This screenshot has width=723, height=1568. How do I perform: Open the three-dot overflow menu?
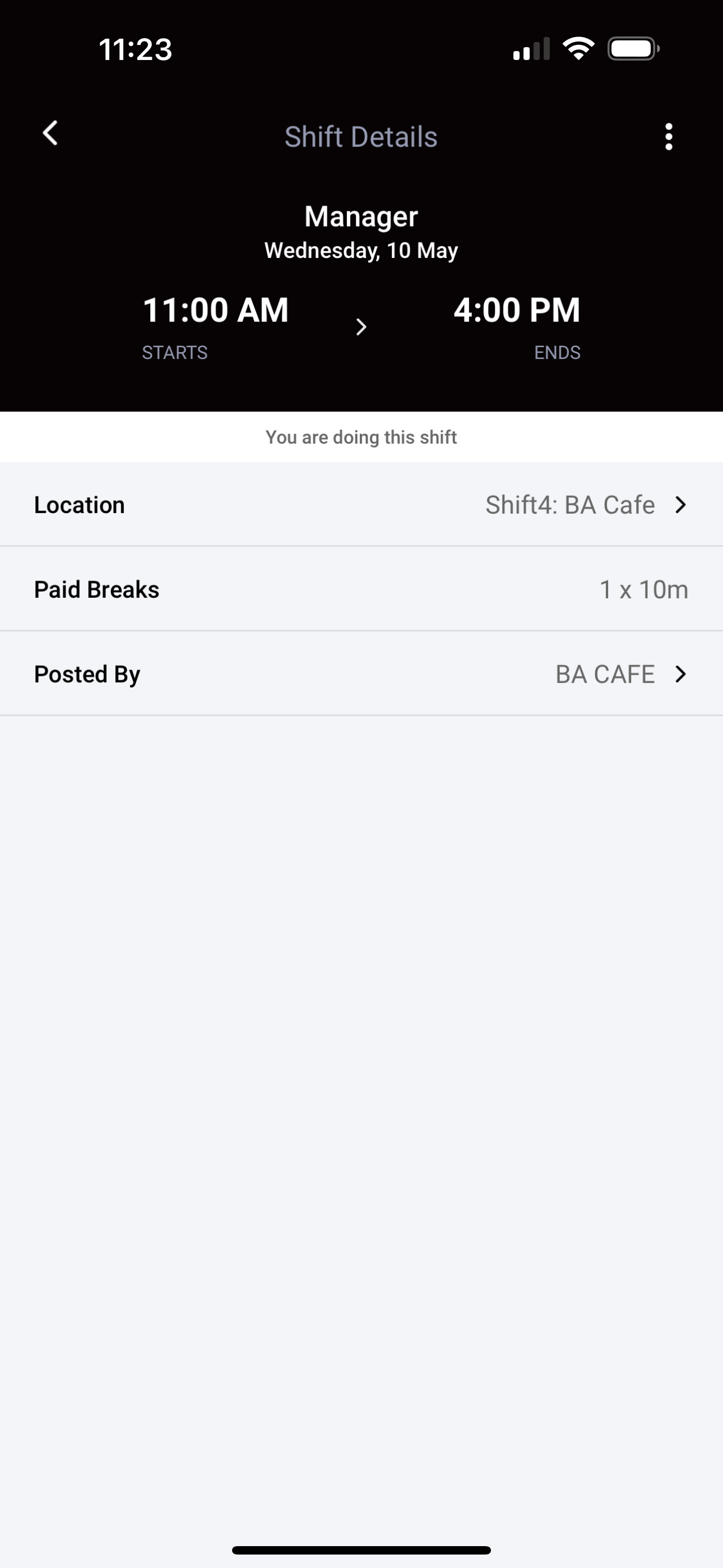tap(668, 136)
